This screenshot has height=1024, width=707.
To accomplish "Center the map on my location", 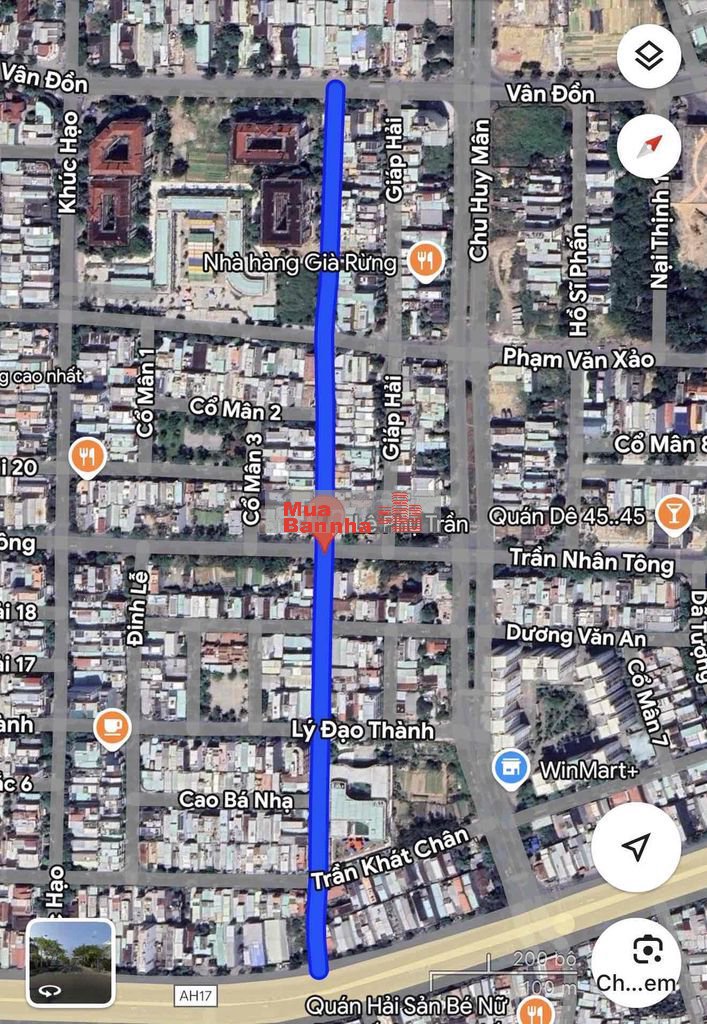I will pyautogui.click(x=636, y=847).
